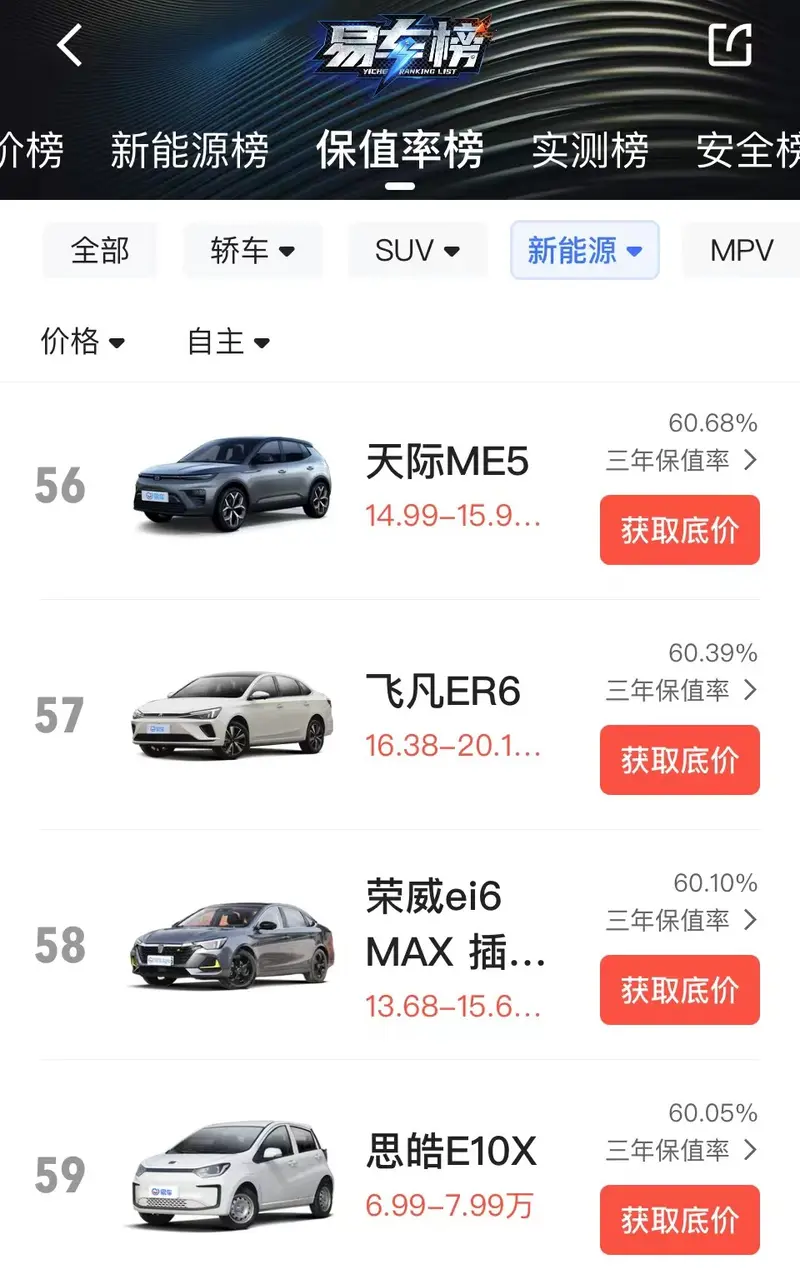View 三年保值率 details for 天际ME5
800x1279 pixels.
pyautogui.click(x=682, y=460)
